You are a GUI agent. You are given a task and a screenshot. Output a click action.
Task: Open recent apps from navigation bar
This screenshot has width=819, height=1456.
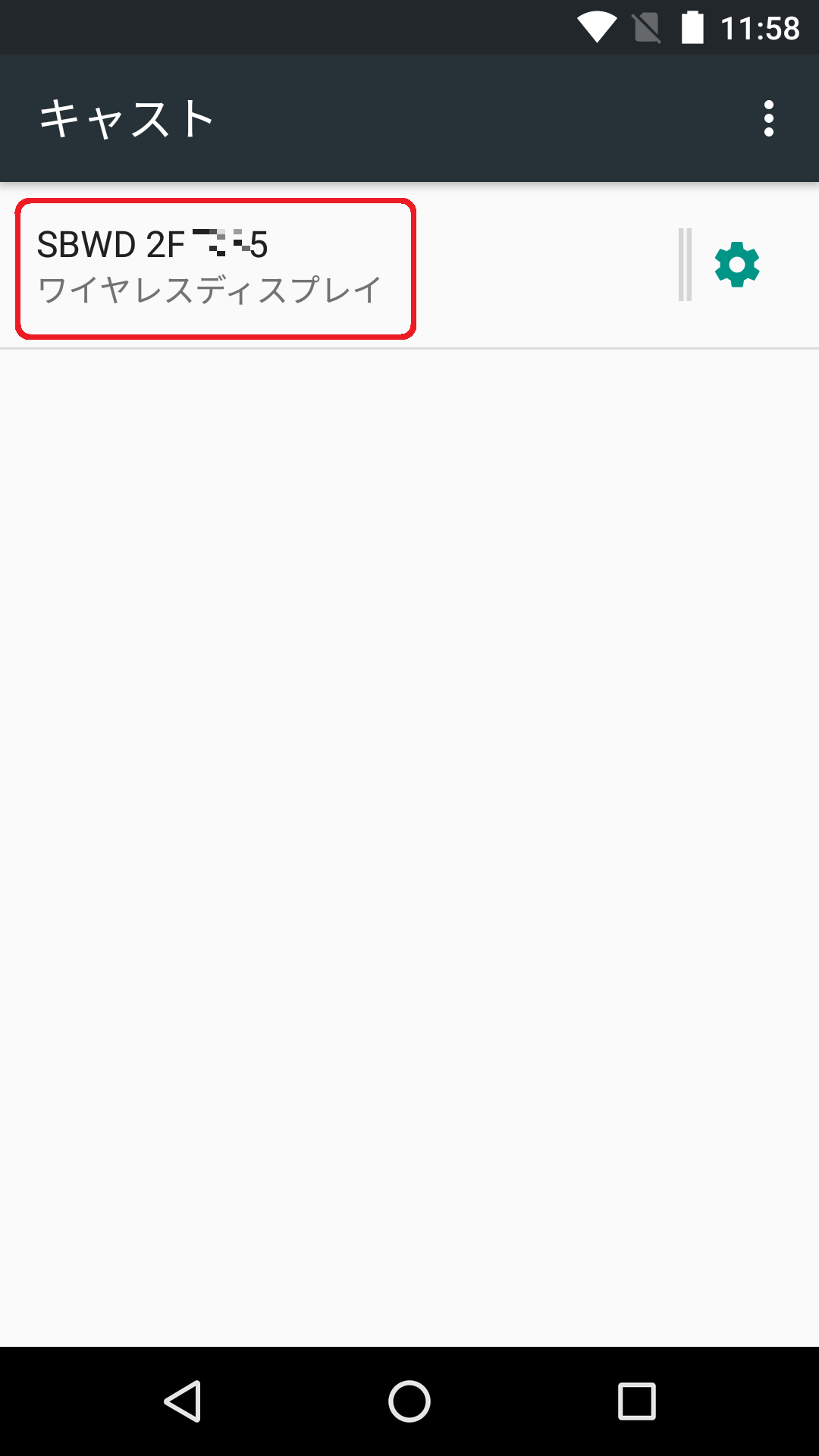pyautogui.click(x=637, y=1401)
